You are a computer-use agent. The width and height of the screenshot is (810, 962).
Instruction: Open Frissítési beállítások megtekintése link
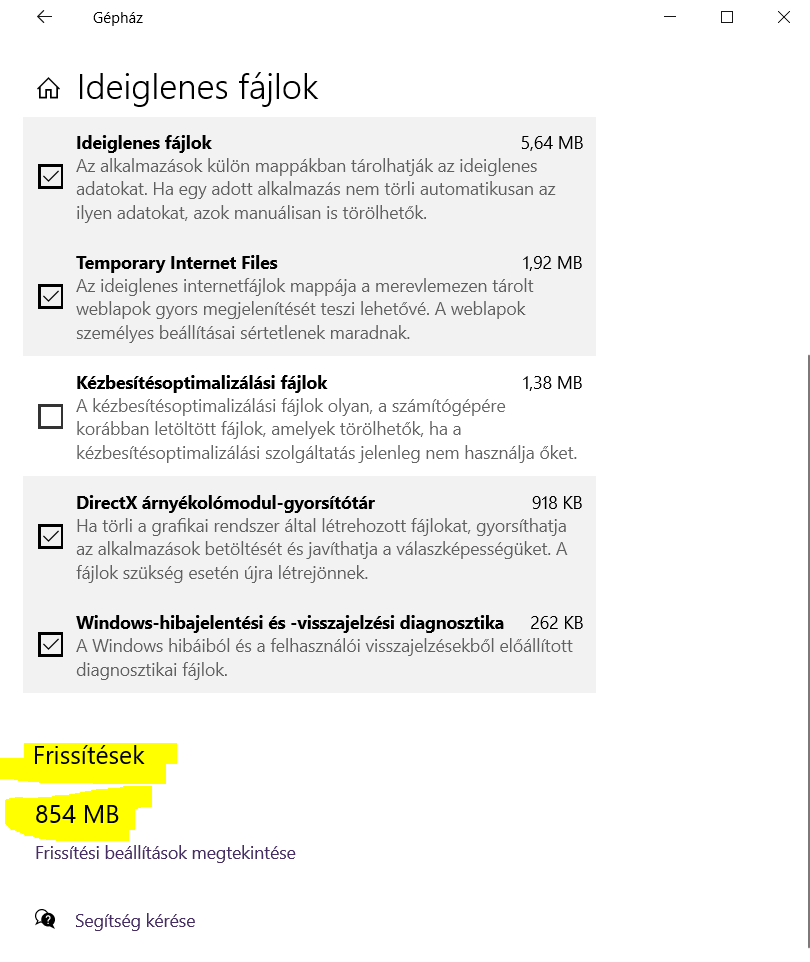tap(165, 853)
